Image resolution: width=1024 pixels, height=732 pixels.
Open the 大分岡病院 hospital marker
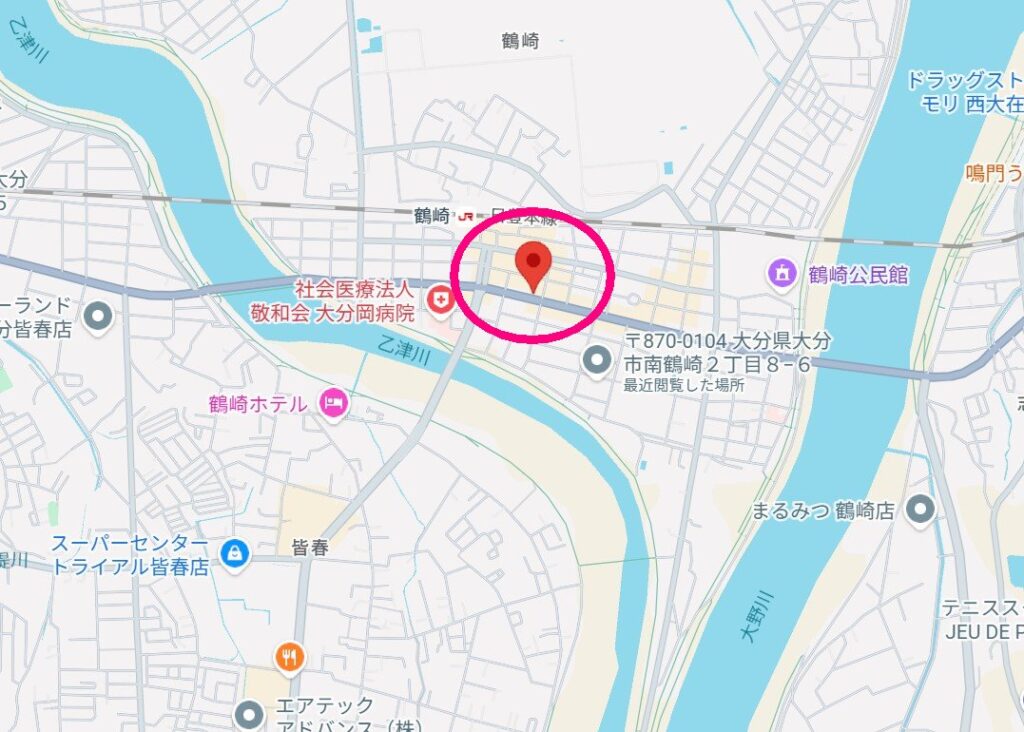(439, 298)
